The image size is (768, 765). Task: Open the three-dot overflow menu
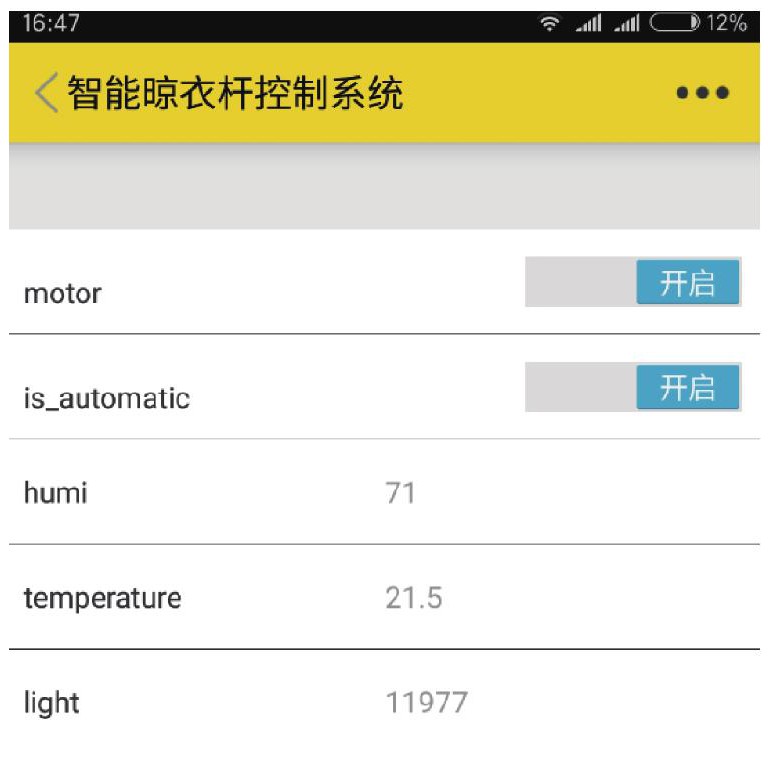[702, 93]
